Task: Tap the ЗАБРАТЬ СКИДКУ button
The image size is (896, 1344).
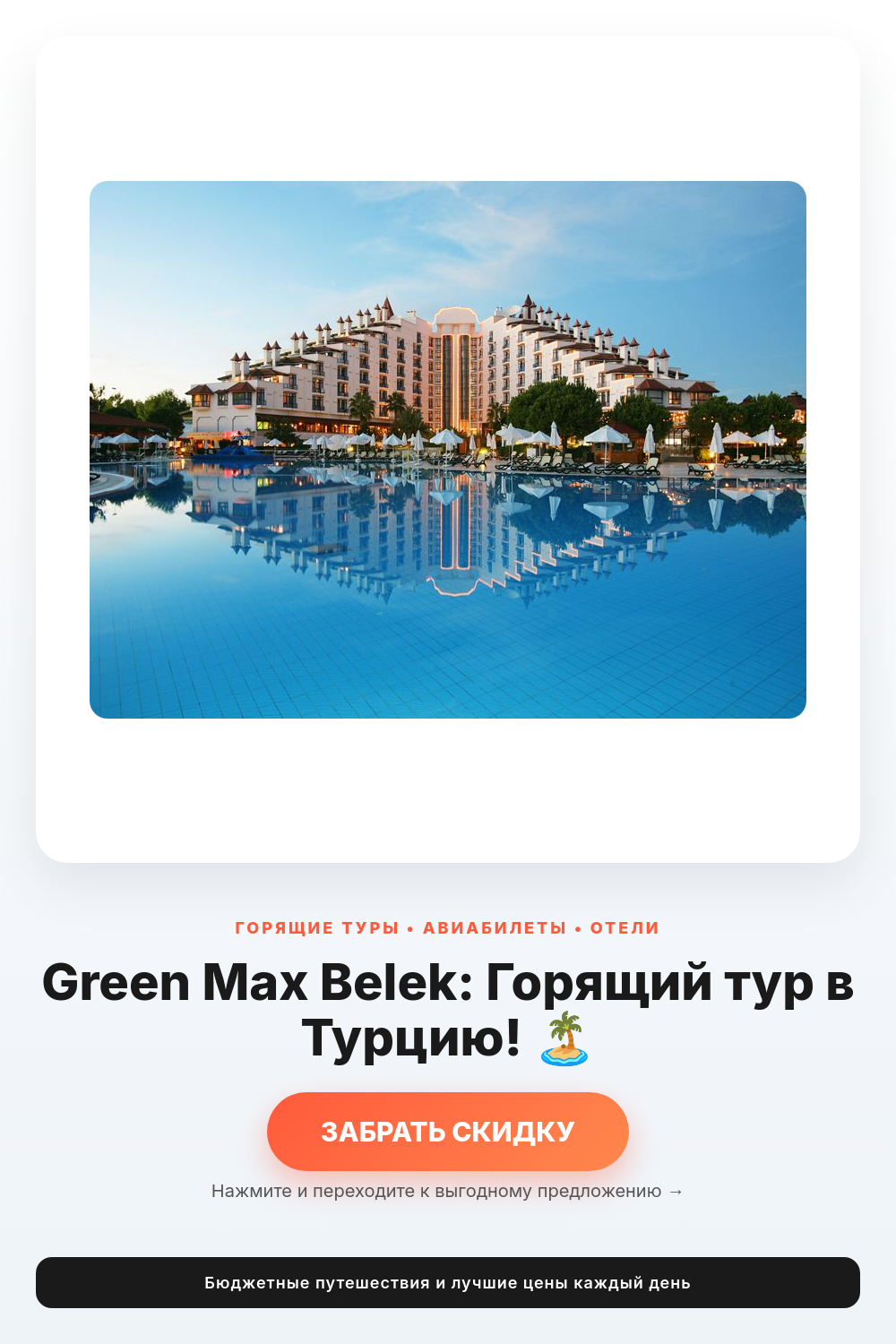Action: pos(448,1131)
